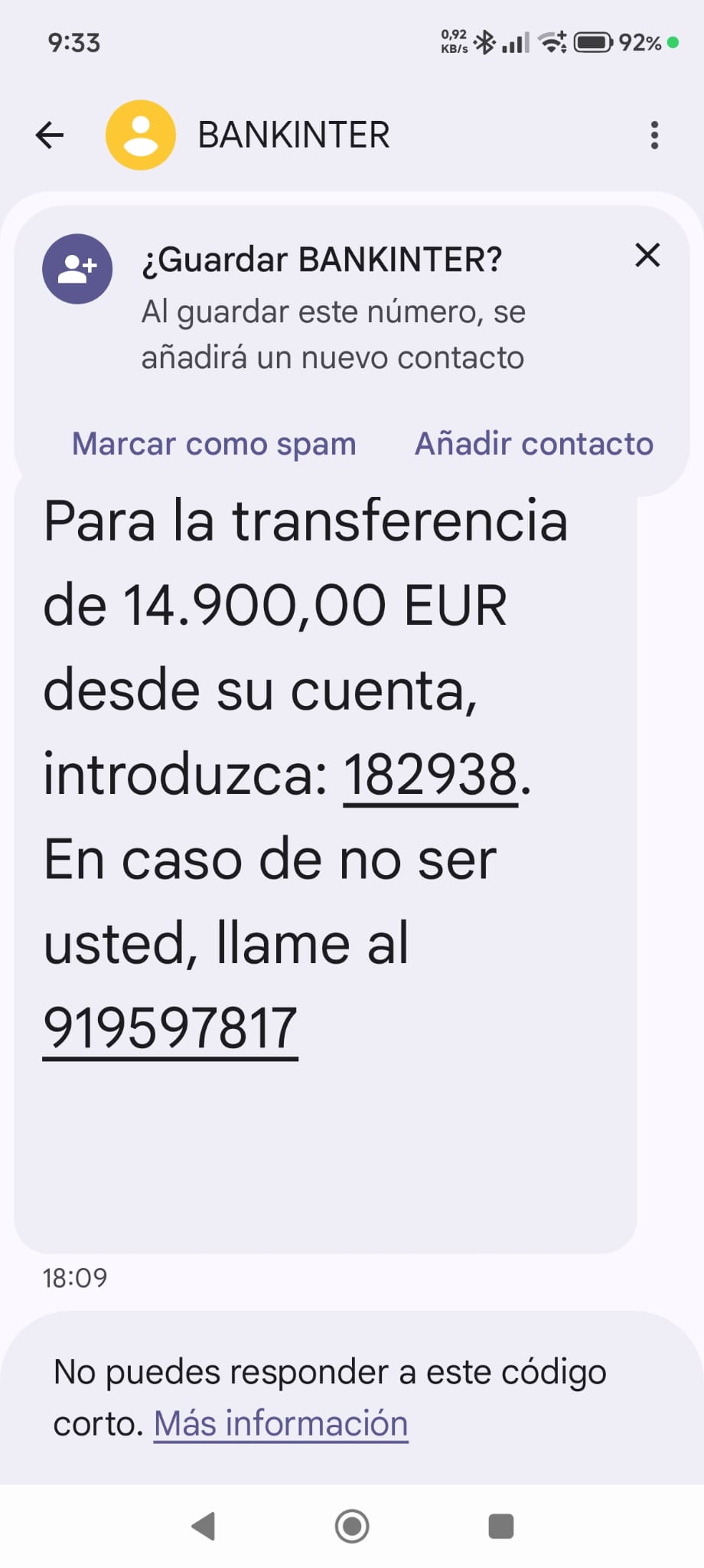Image resolution: width=704 pixels, height=1568 pixels.
Task: Dismiss the ¿Guardar BANKINTER? banner
Action: point(647,255)
